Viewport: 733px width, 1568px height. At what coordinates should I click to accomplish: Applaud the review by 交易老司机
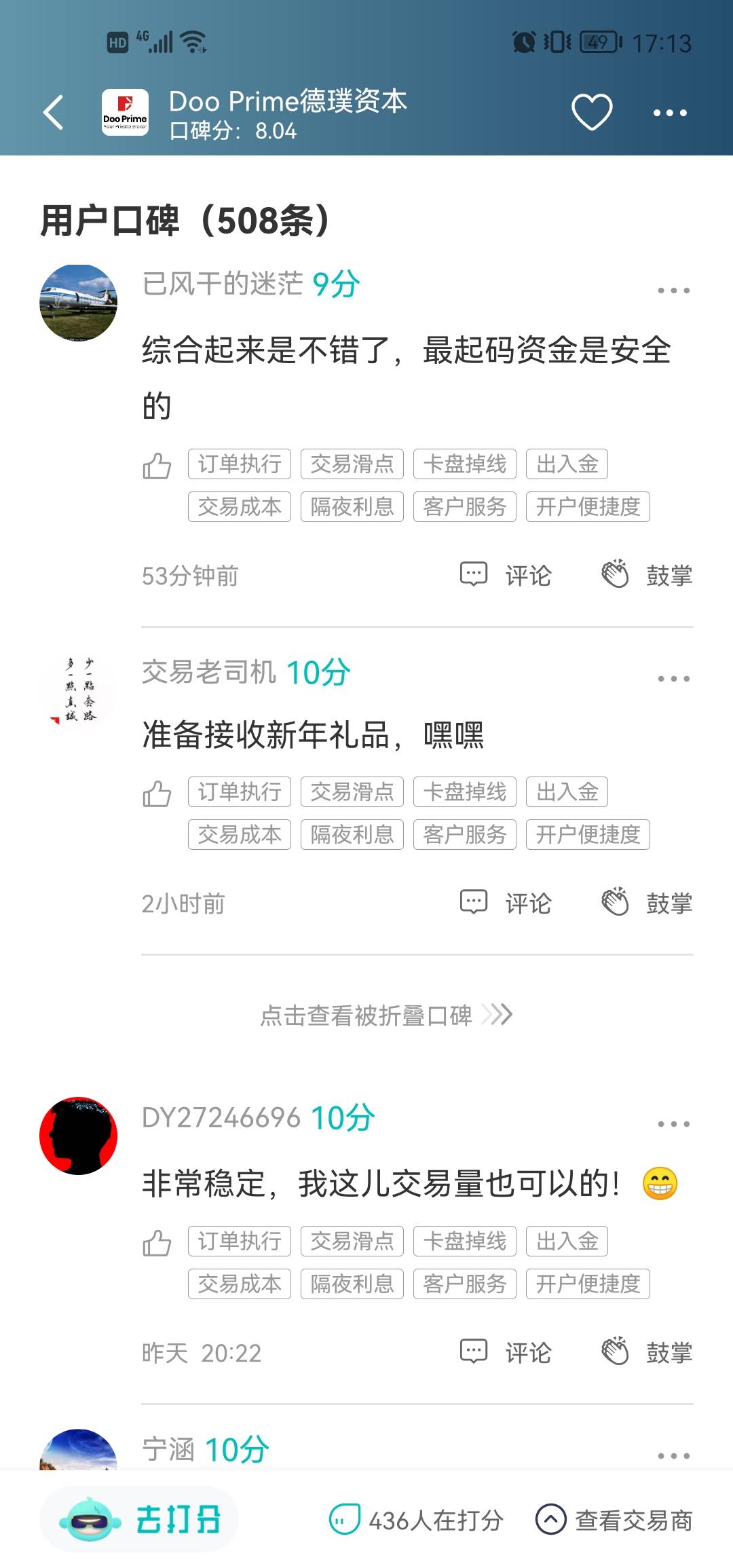[646, 903]
